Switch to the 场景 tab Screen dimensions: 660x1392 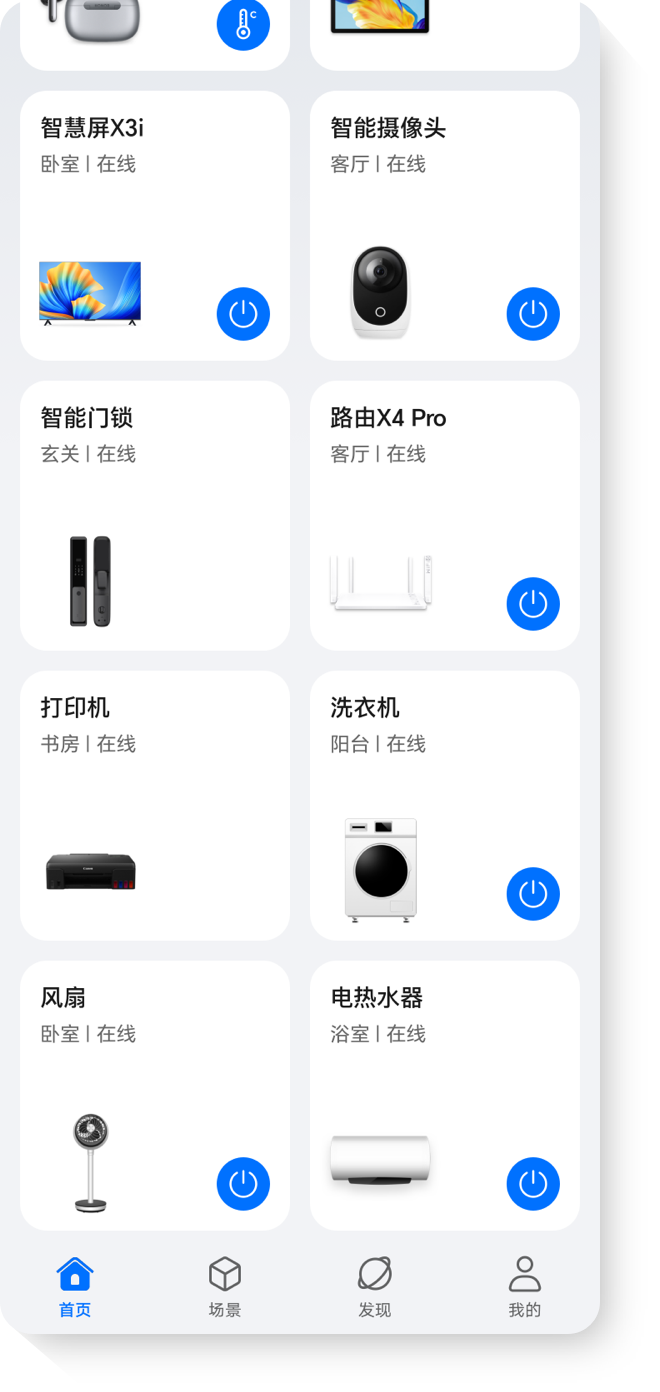click(225, 1287)
